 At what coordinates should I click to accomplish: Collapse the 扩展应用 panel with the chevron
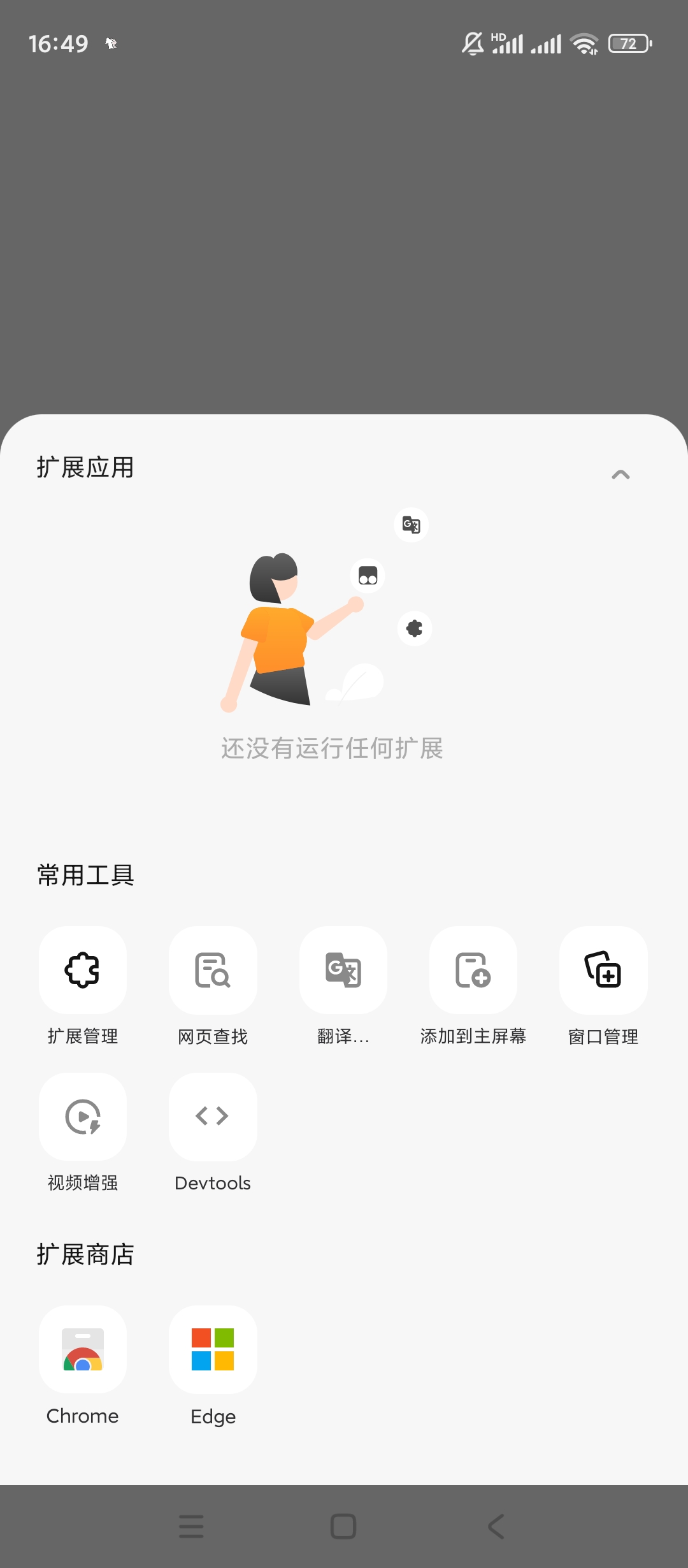click(x=620, y=474)
